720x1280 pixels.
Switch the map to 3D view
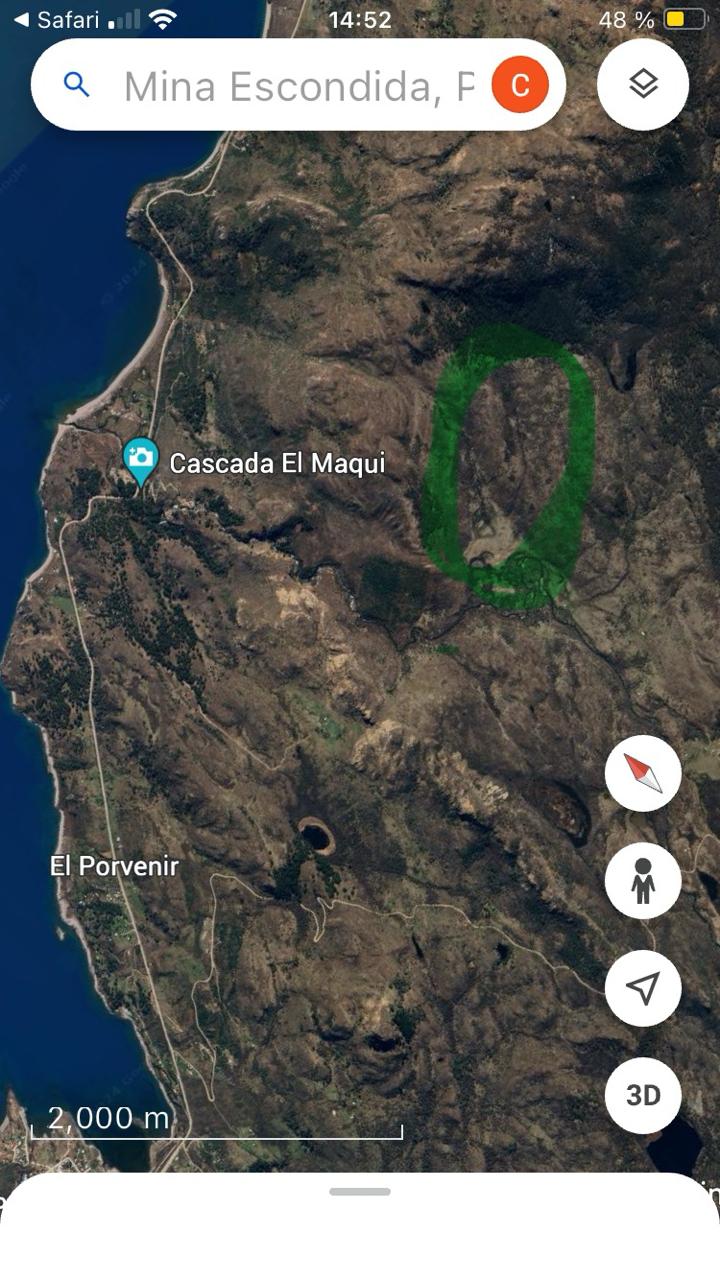tap(643, 1095)
